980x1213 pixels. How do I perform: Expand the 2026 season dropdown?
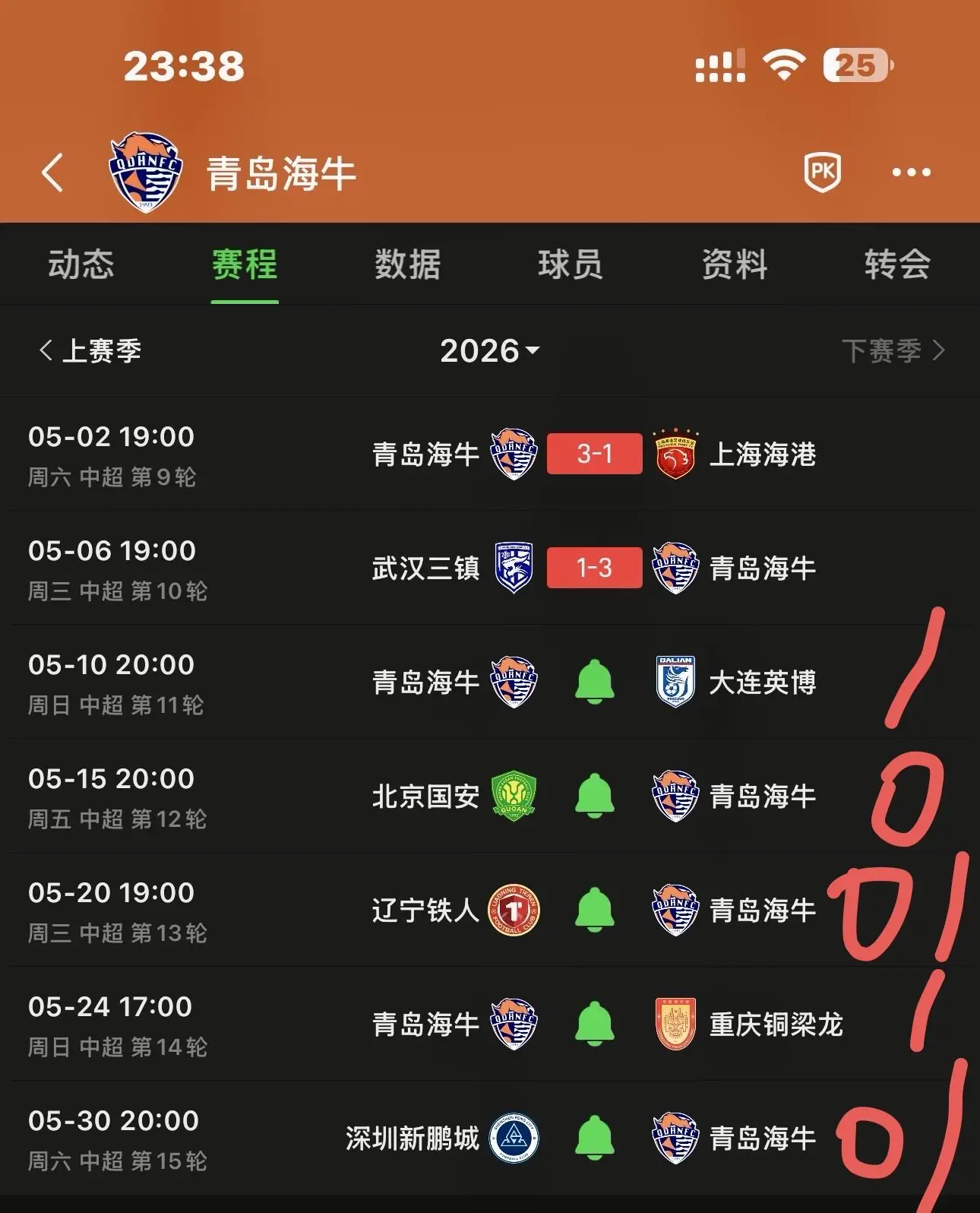pos(490,350)
